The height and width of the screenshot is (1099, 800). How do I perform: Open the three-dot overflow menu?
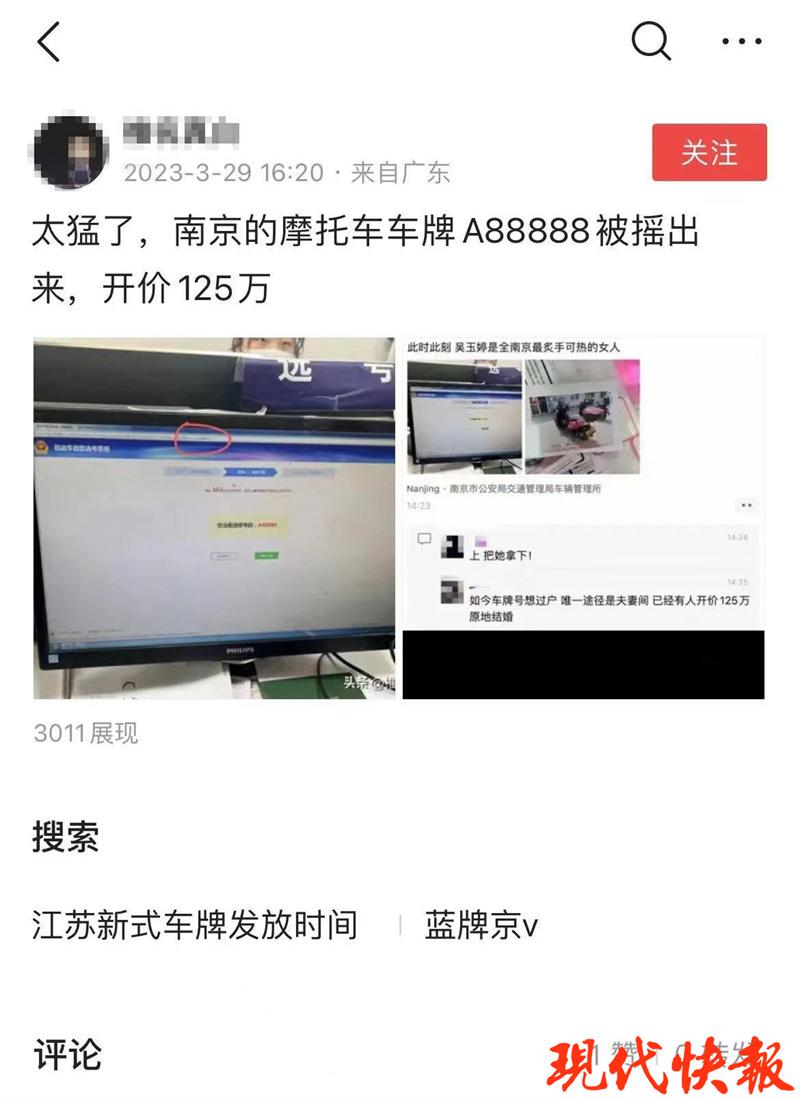[742, 41]
